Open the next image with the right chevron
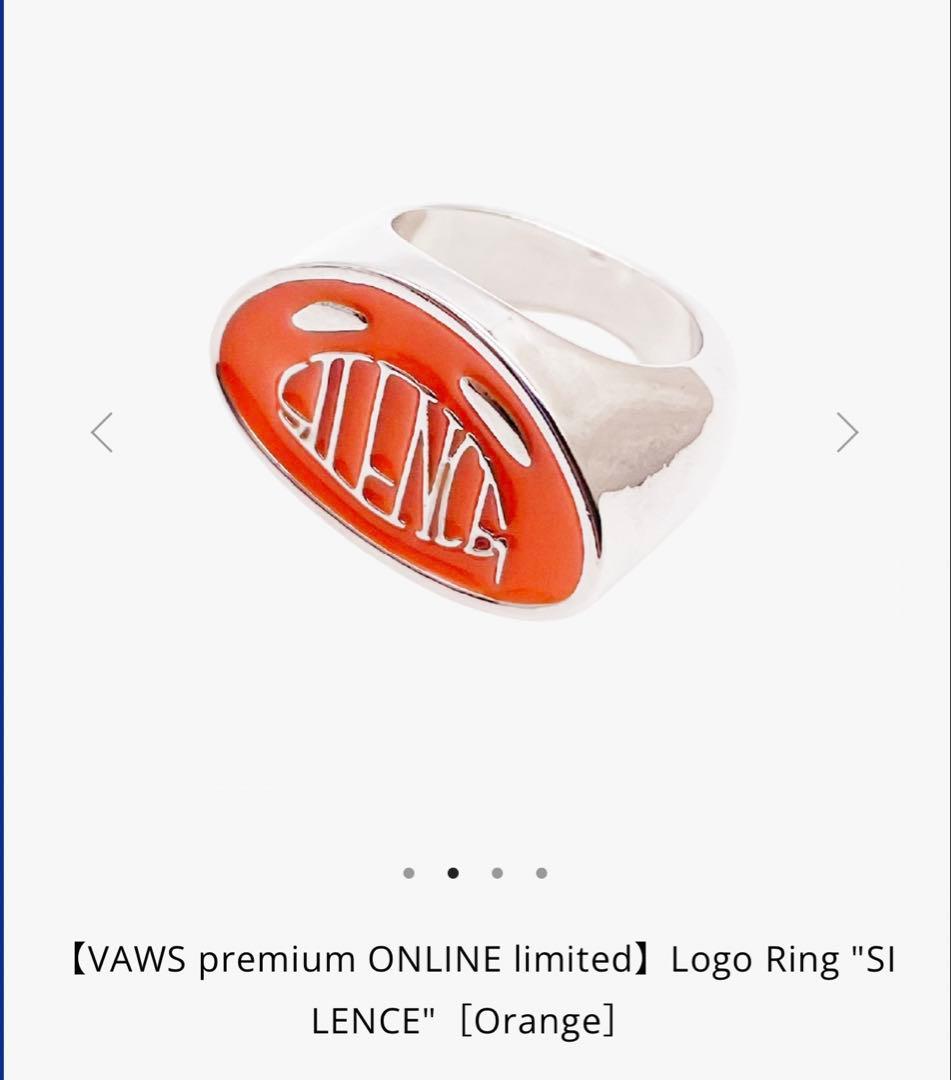This screenshot has height=1080, width=951. 847,431
